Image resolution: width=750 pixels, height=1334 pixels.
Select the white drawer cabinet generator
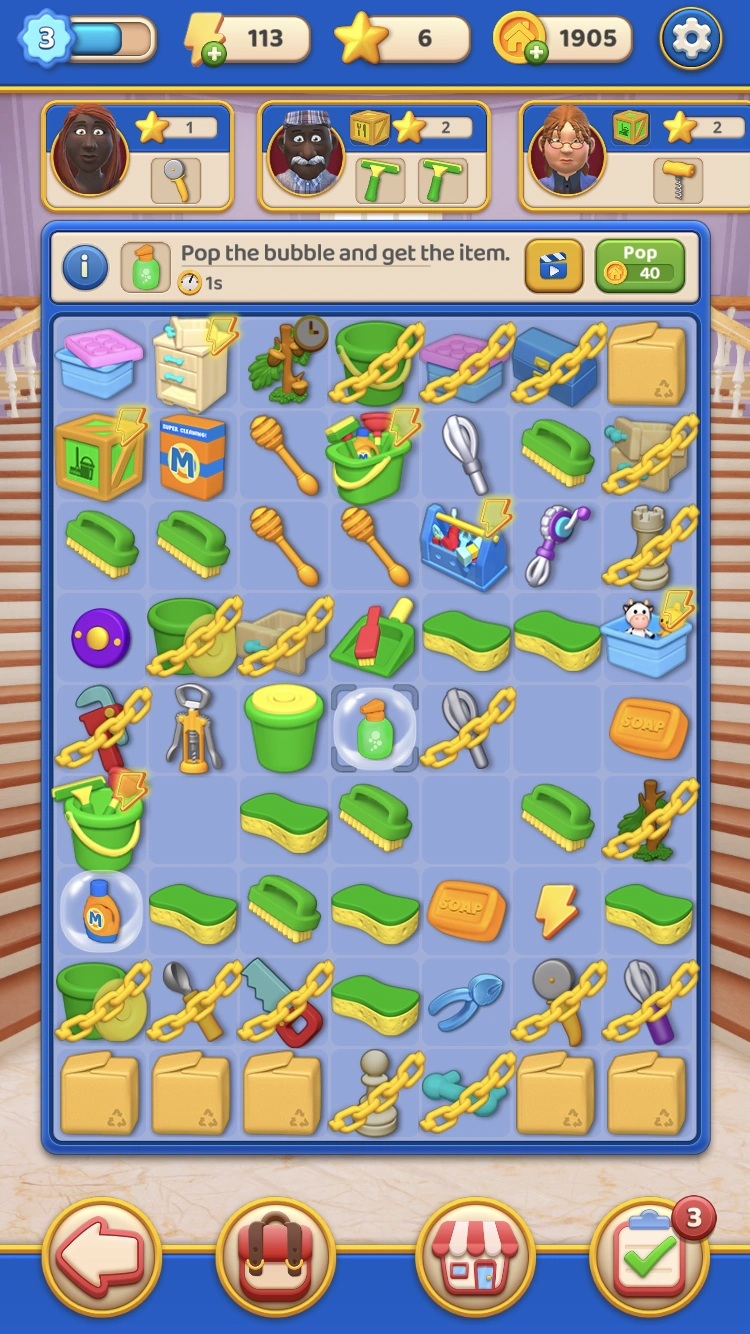click(x=191, y=364)
